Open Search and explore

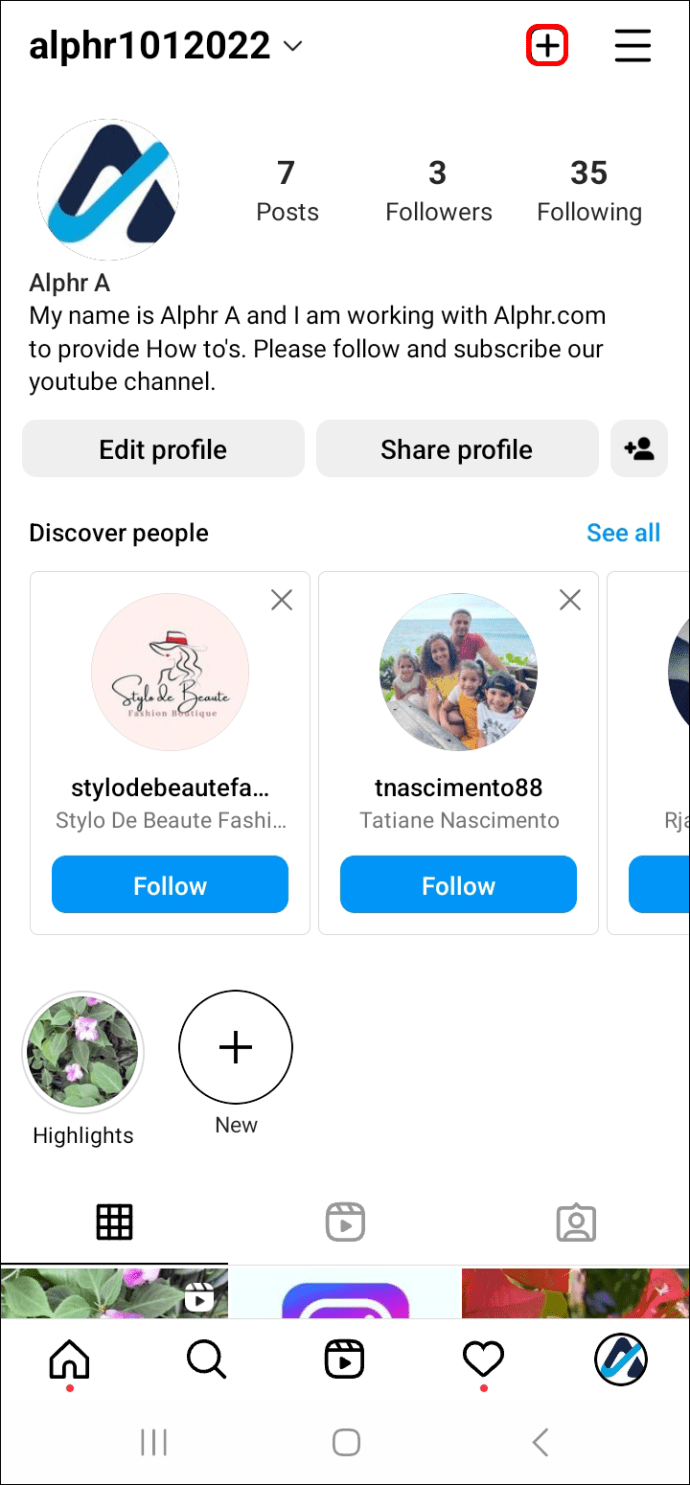(207, 1360)
